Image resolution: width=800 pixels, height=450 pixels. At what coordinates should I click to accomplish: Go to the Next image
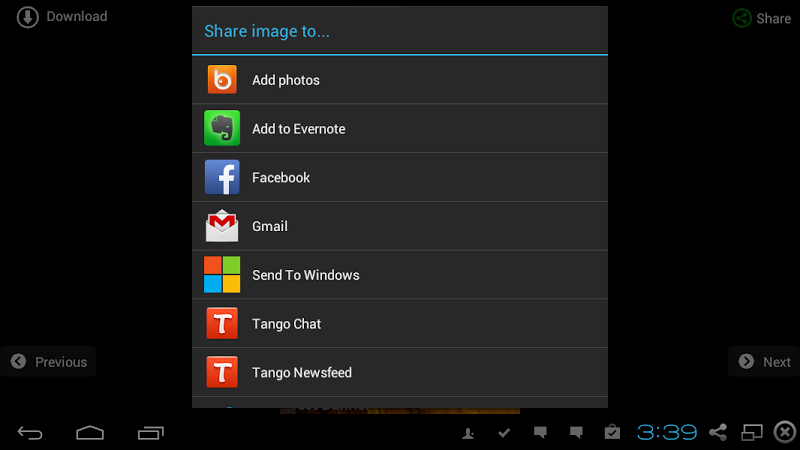point(764,362)
